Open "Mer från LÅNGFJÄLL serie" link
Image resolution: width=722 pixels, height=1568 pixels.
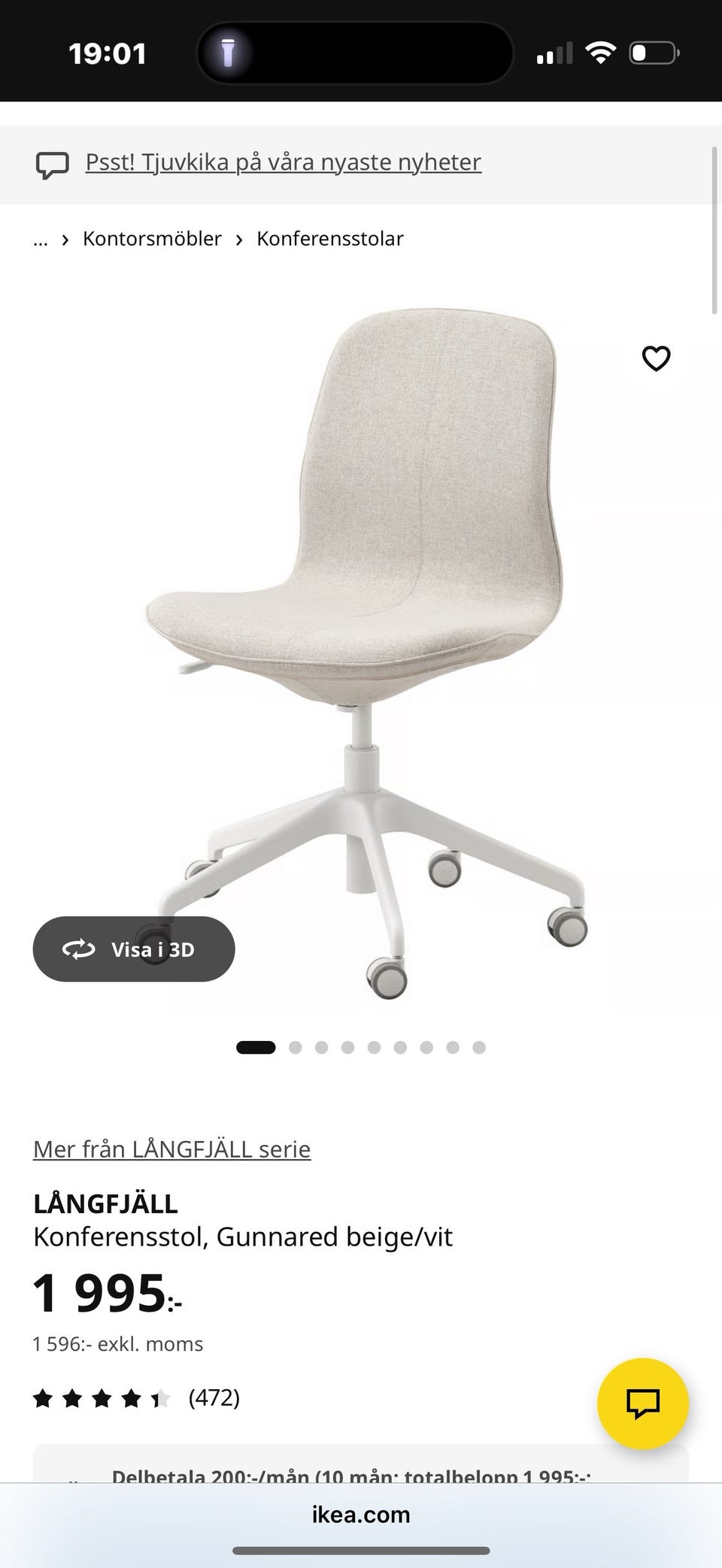[171, 1149]
